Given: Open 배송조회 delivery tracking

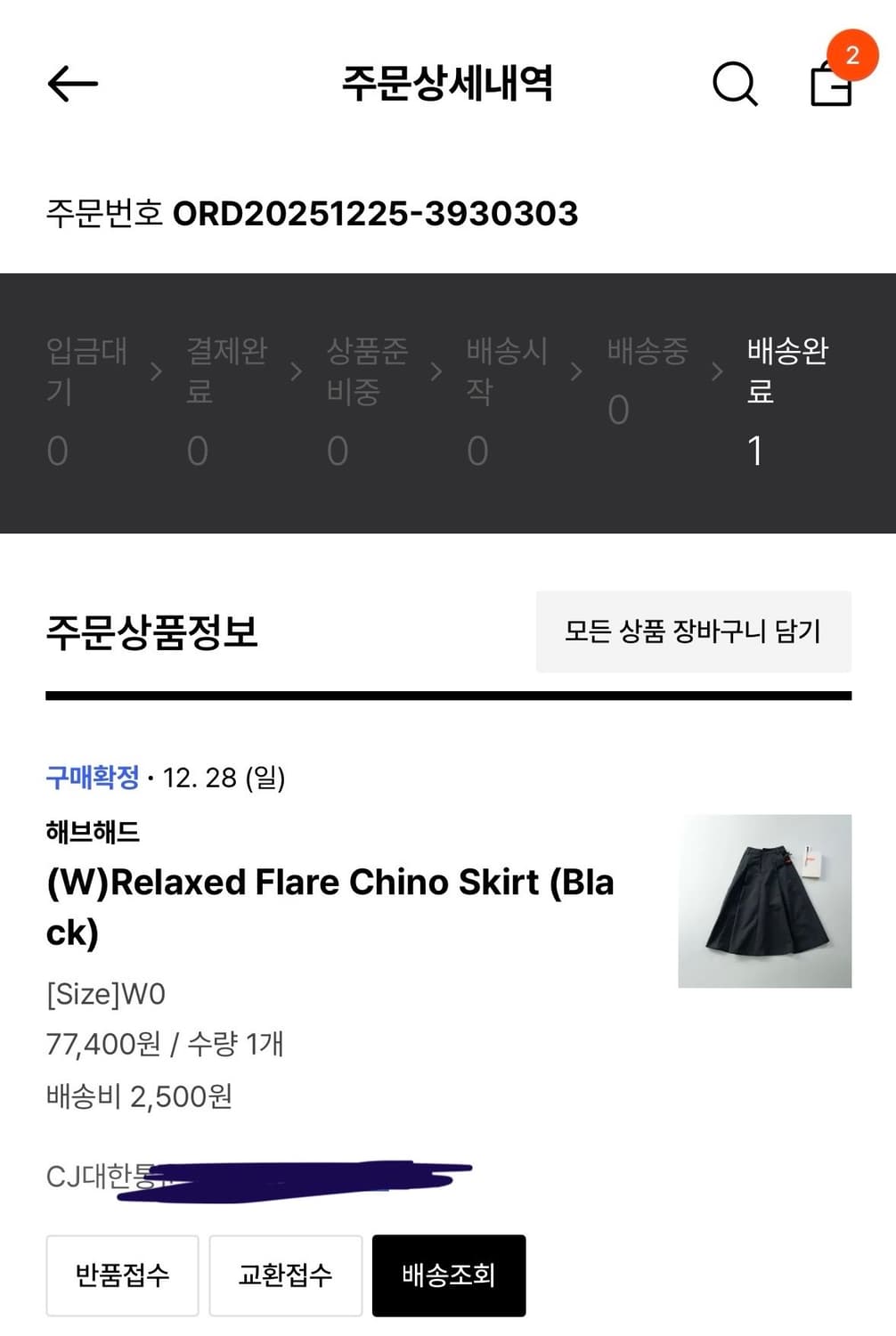Looking at the screenshot, I should pos(449,1275).
